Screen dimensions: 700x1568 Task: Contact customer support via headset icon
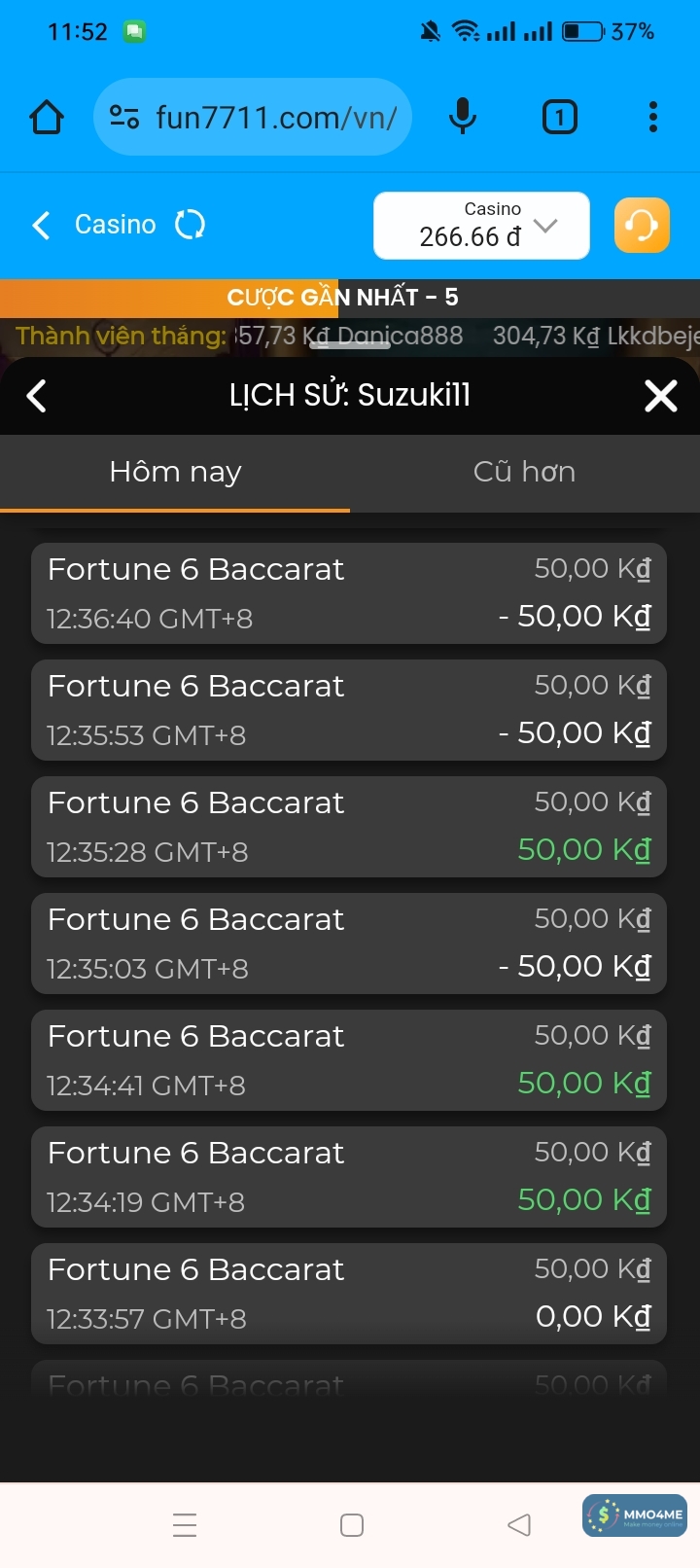642,226
